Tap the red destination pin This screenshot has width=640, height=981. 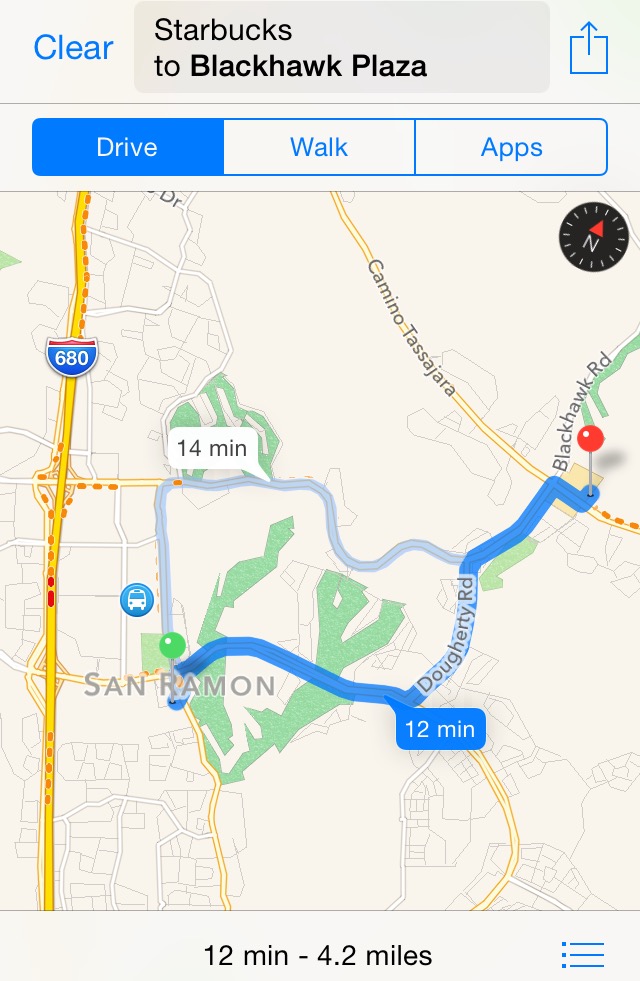pyautogui.click(x=593, y=441)
